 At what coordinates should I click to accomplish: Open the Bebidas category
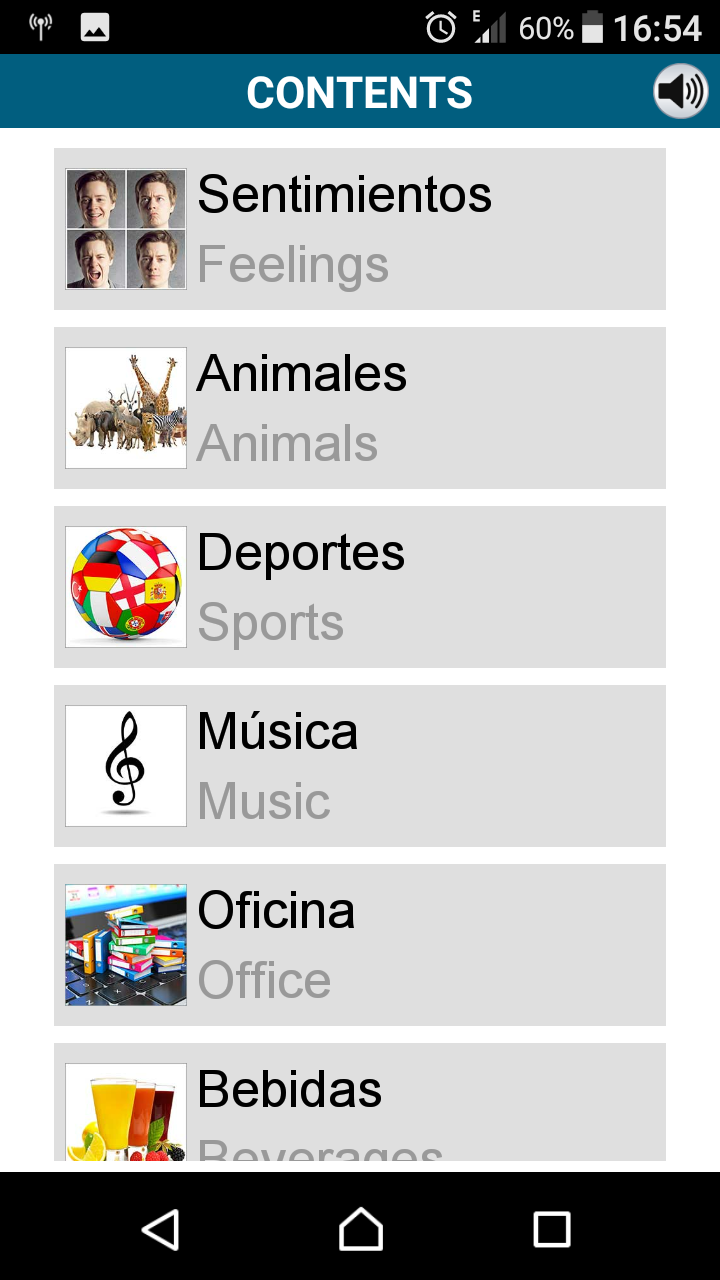360,1100
